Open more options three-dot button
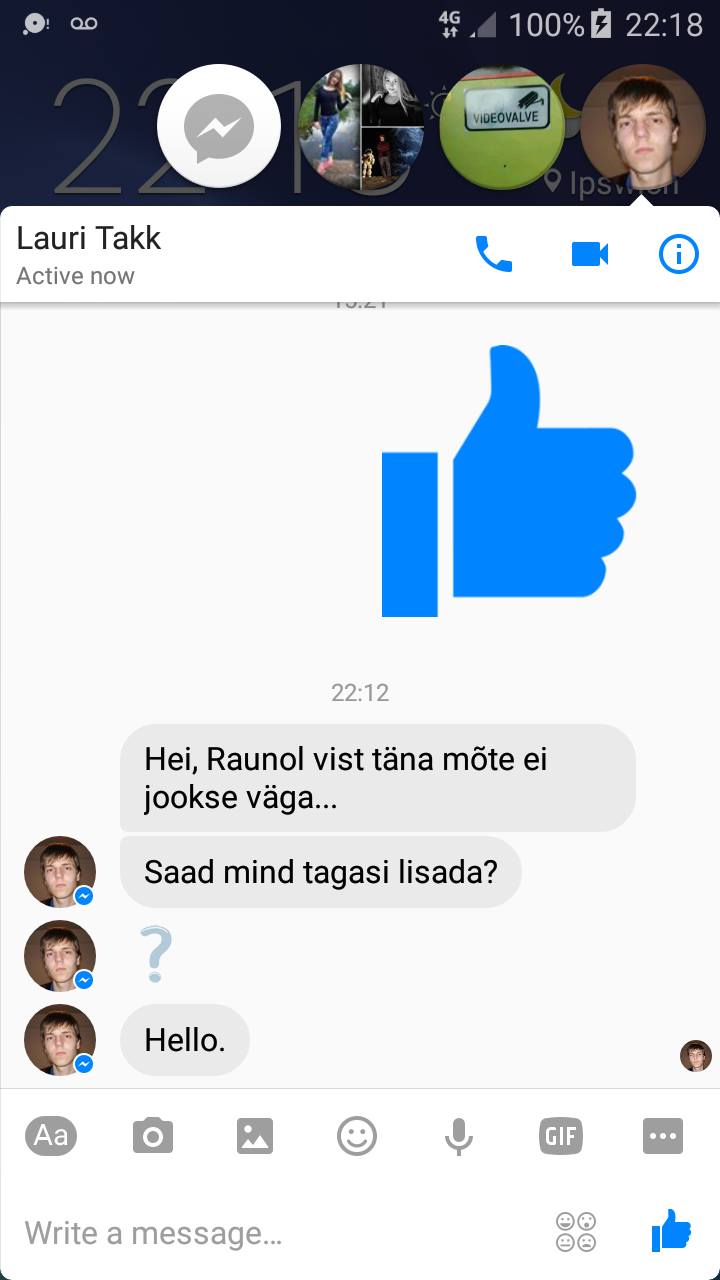 point(663,1136)
